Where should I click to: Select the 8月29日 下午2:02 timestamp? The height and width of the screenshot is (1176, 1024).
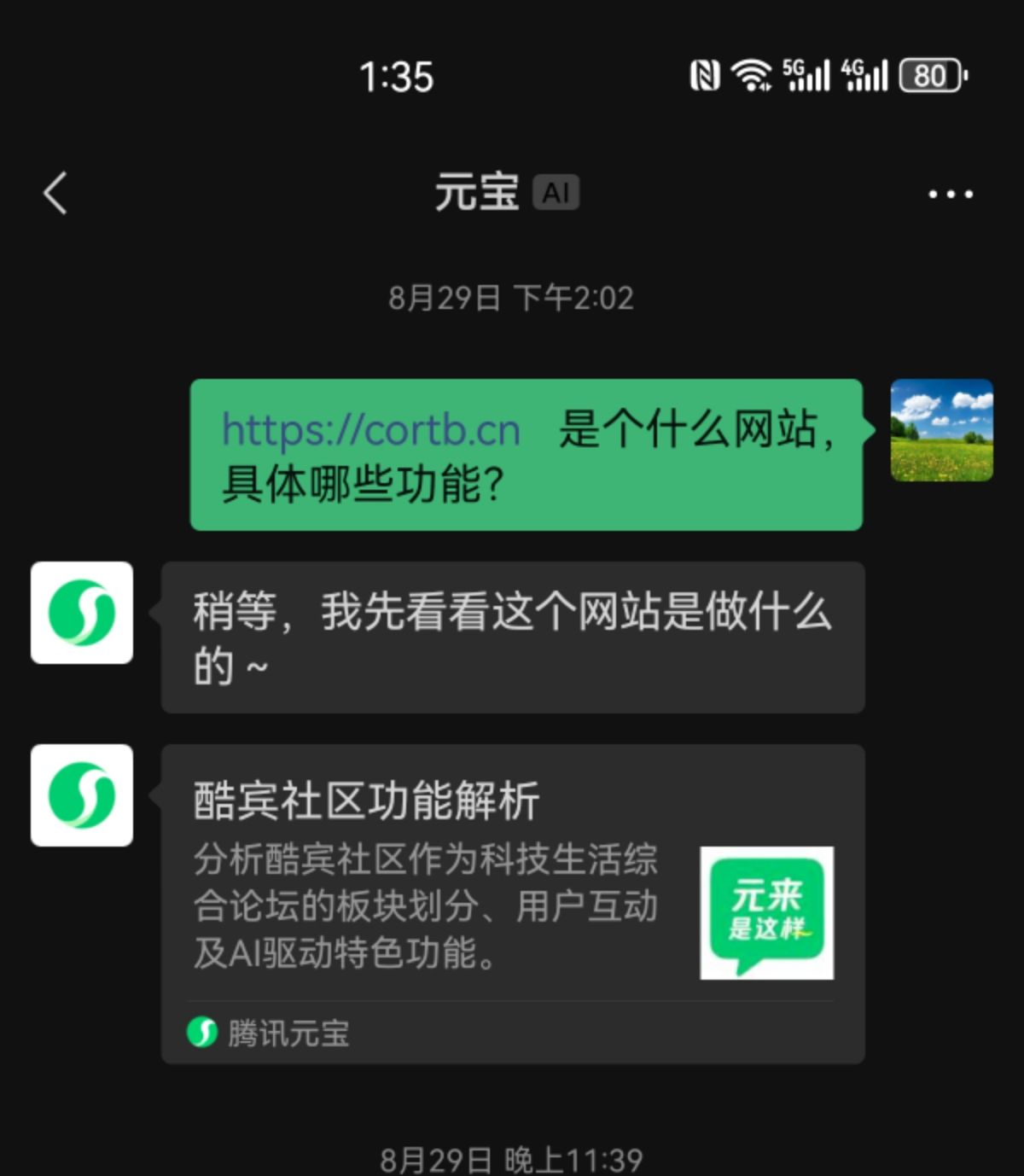pos(511,297)
